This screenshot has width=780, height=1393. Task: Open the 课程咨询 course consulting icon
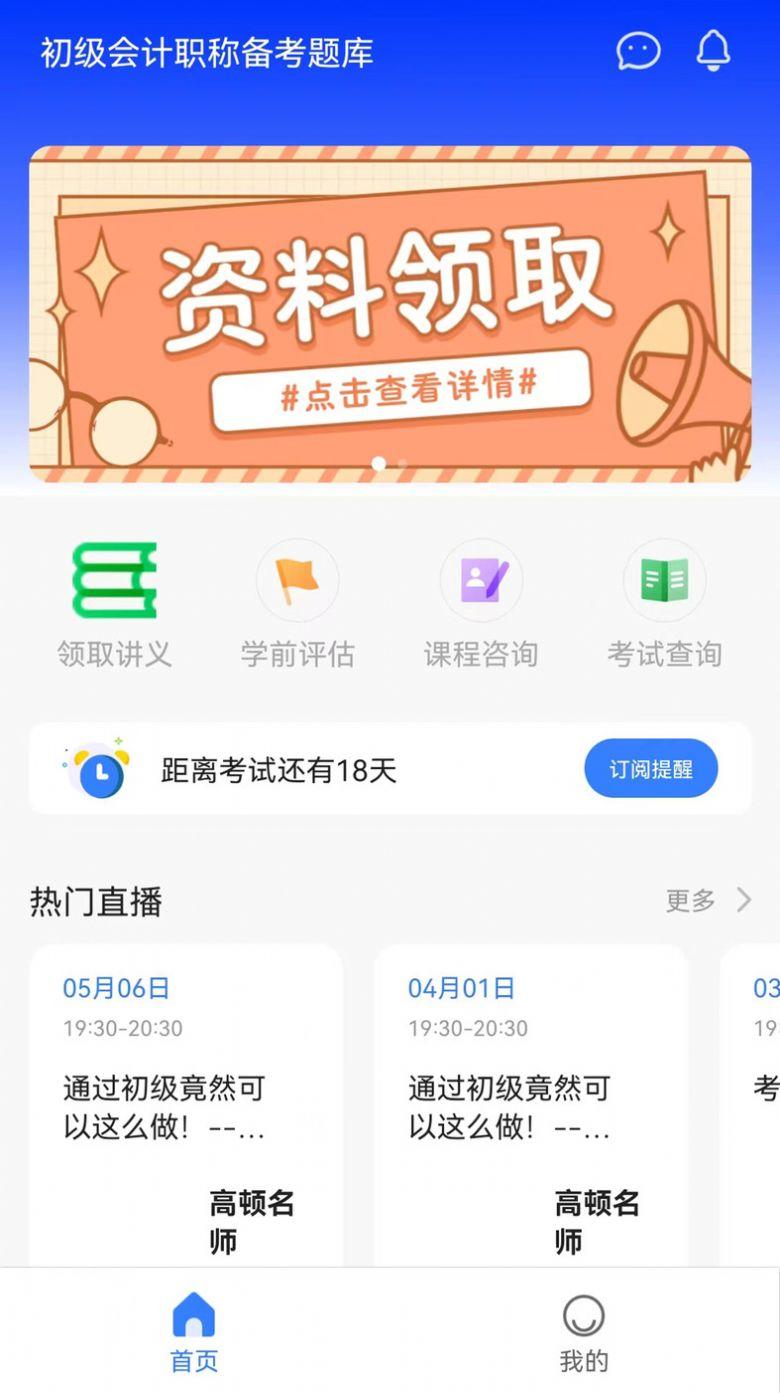point(482,580)
